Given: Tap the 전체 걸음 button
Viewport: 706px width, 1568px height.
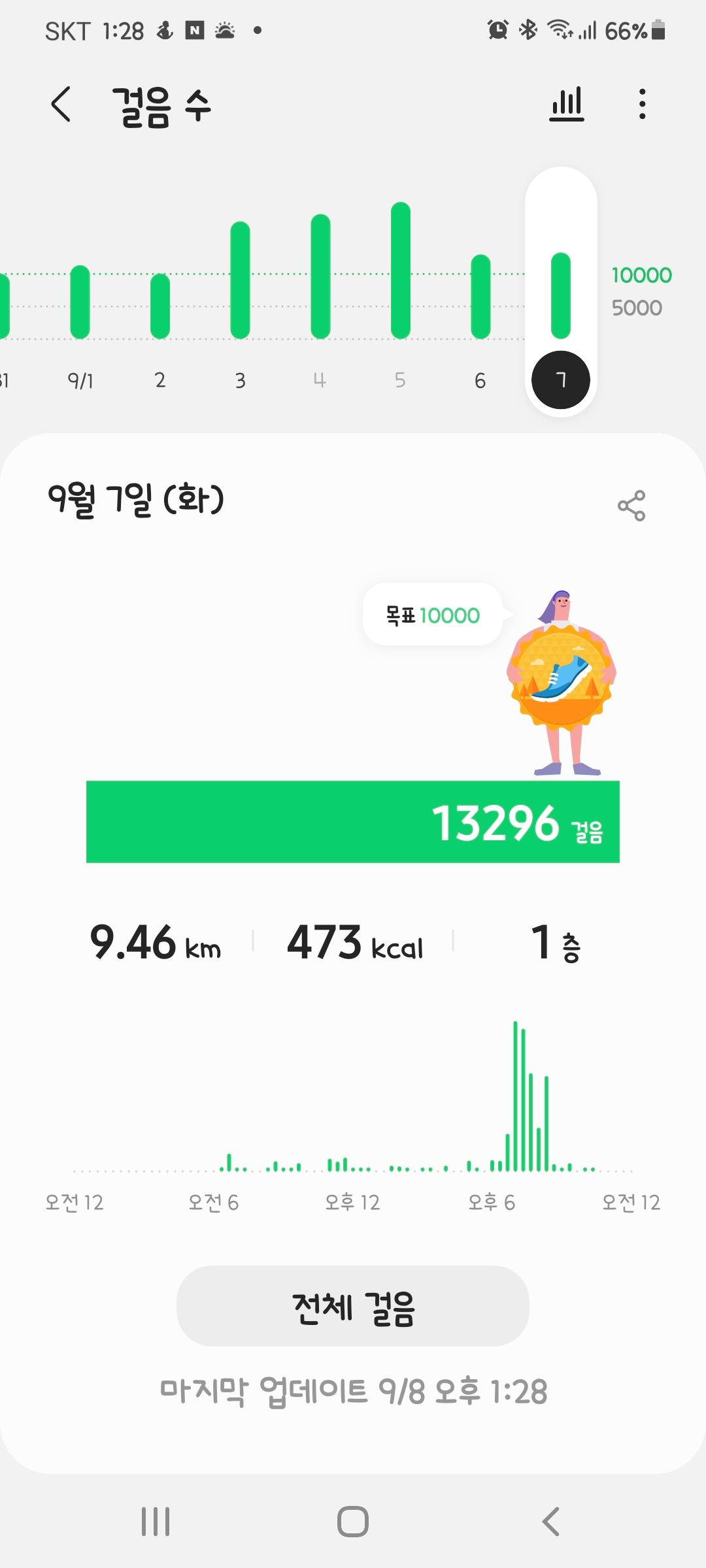Looking at the screenshot, I should (353, 1307).
